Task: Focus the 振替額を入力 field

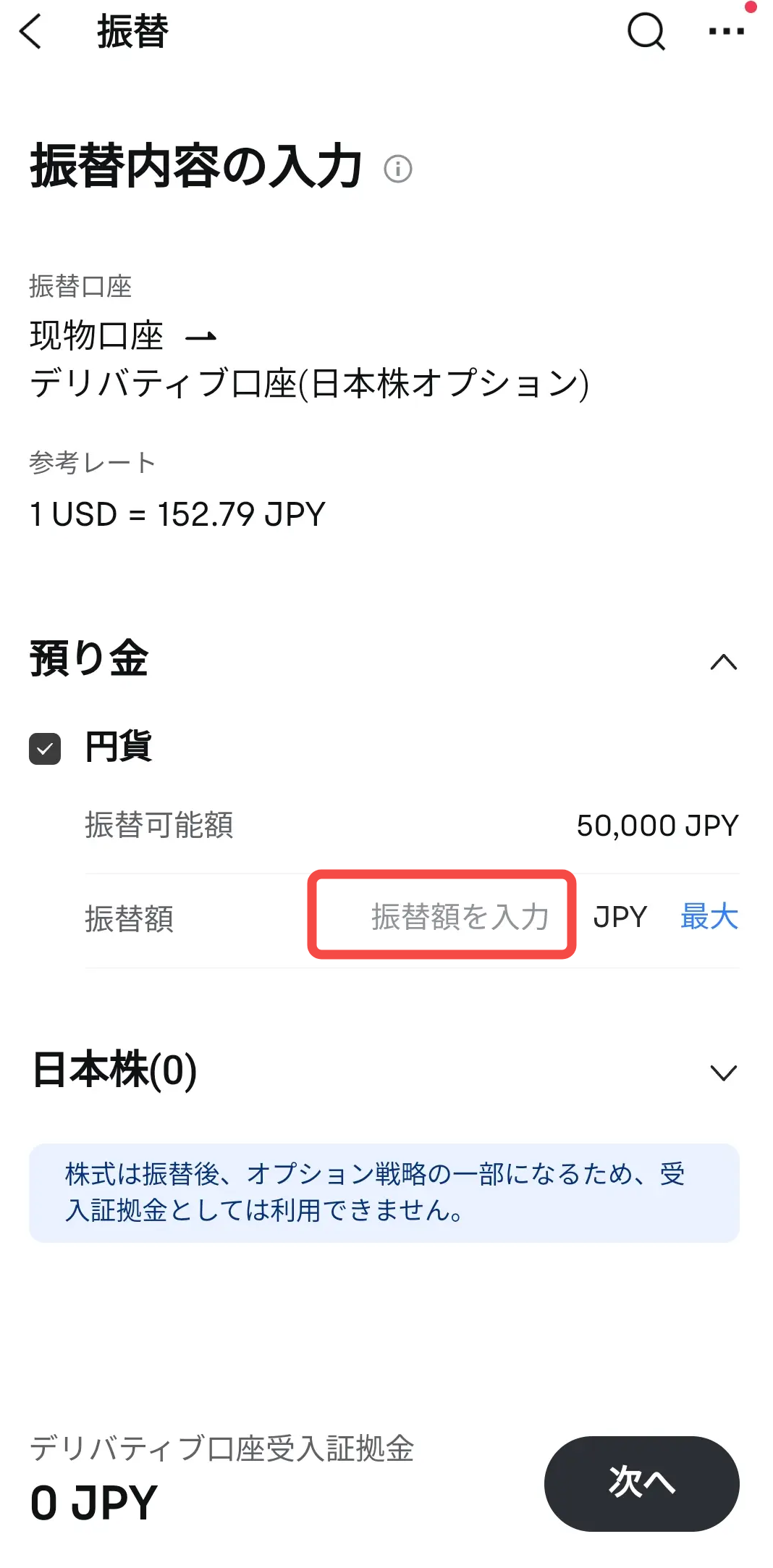Action: point(442,915)
